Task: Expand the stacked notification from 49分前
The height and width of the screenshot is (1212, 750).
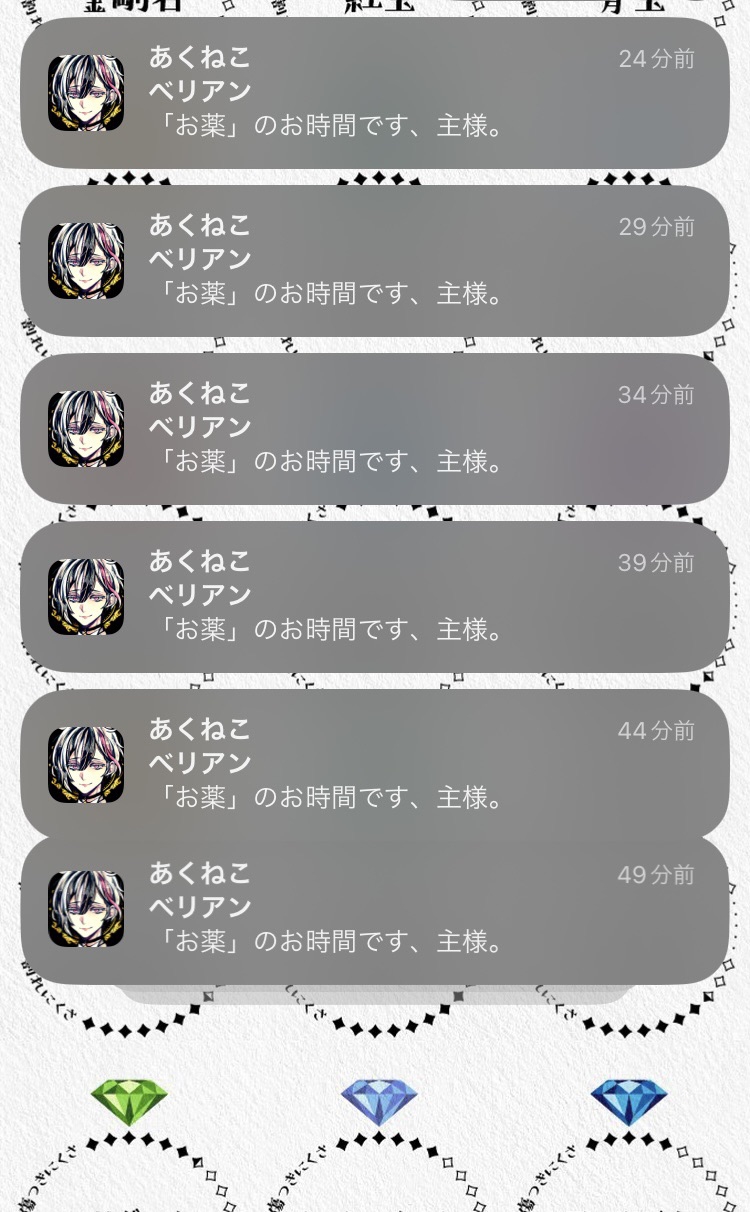Action: click(375, 909)
